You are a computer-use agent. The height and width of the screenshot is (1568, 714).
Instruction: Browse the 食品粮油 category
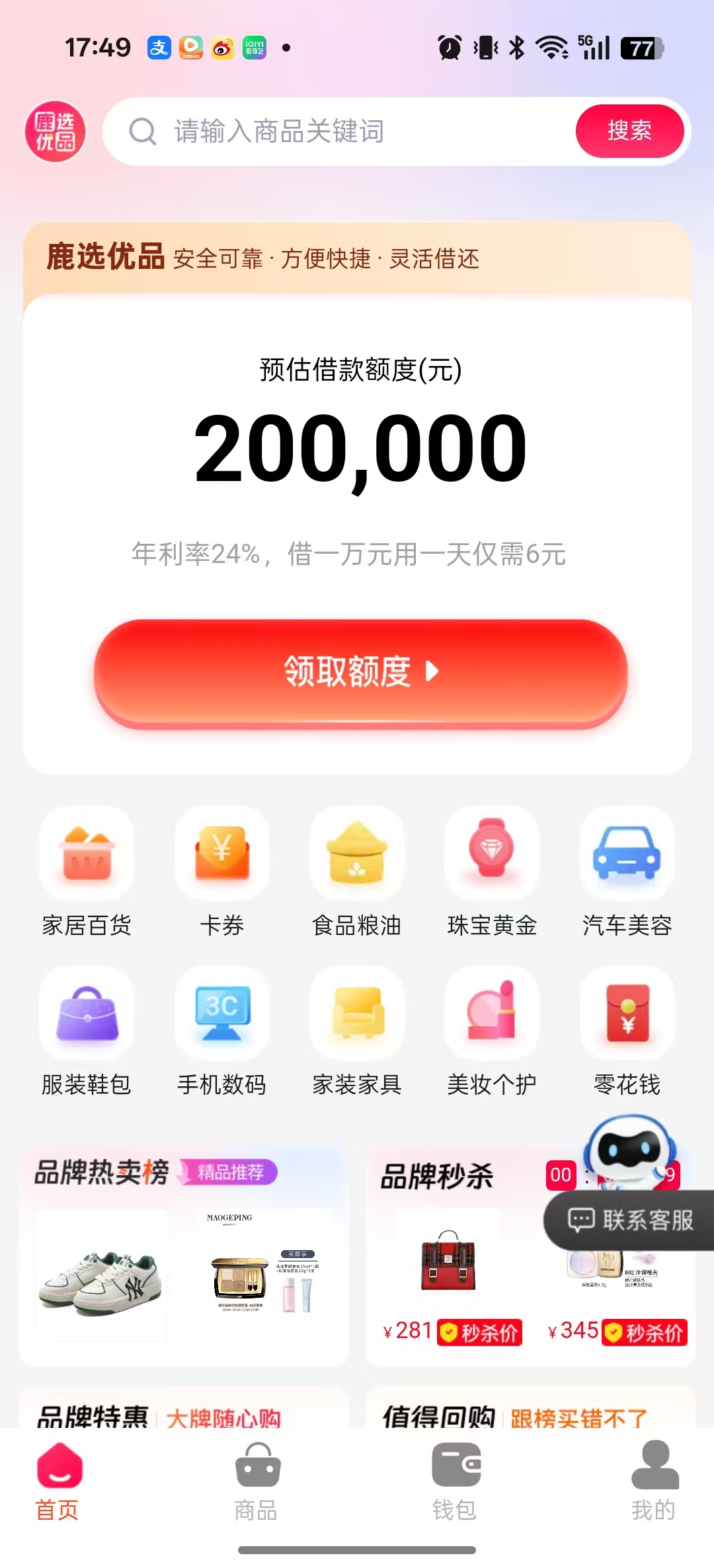point(357,872)
